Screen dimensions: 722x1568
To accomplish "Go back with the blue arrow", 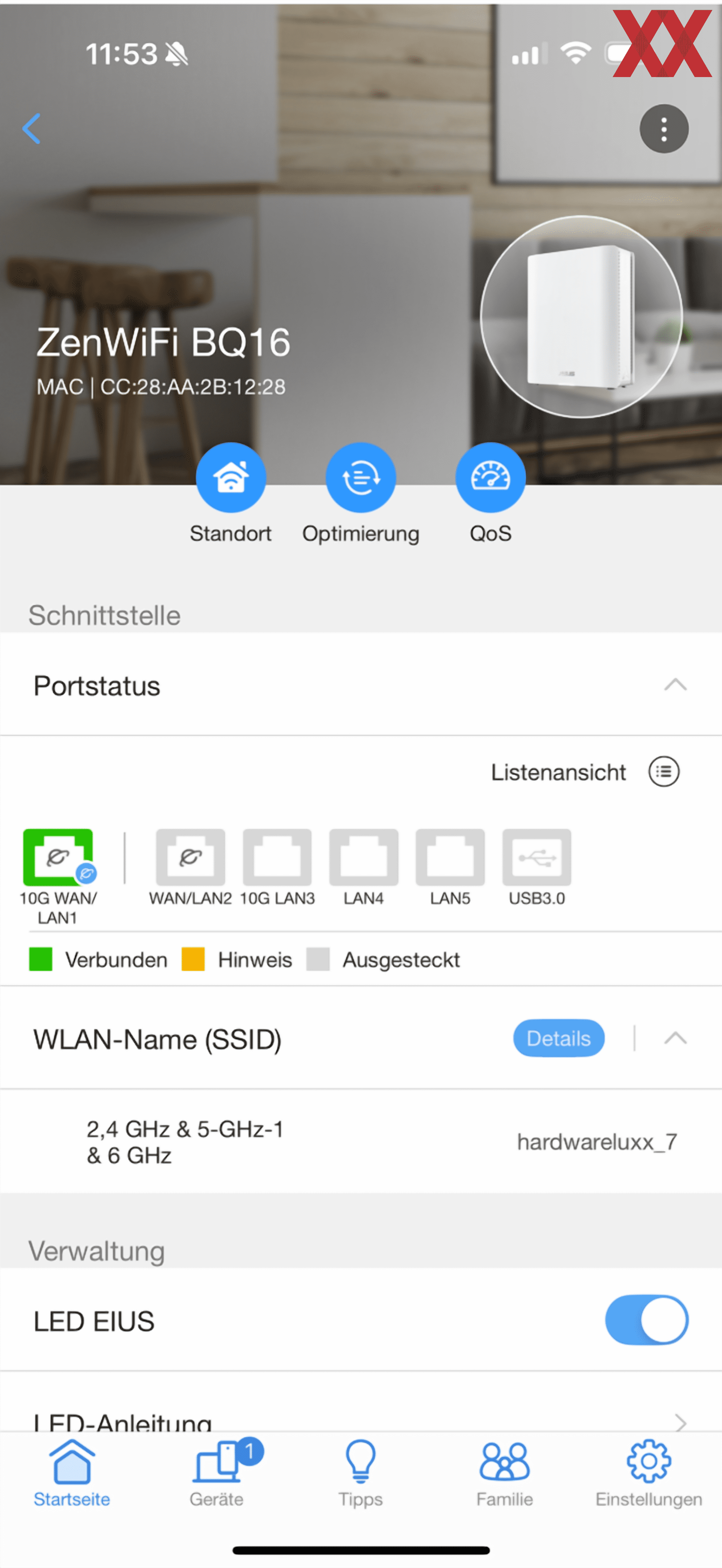I will click(32, 129).
